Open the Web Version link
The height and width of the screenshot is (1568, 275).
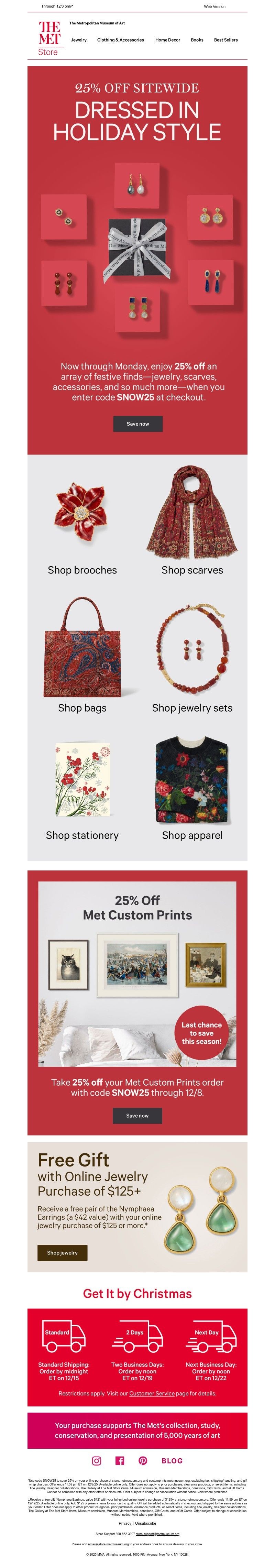(x=214, y=7)
